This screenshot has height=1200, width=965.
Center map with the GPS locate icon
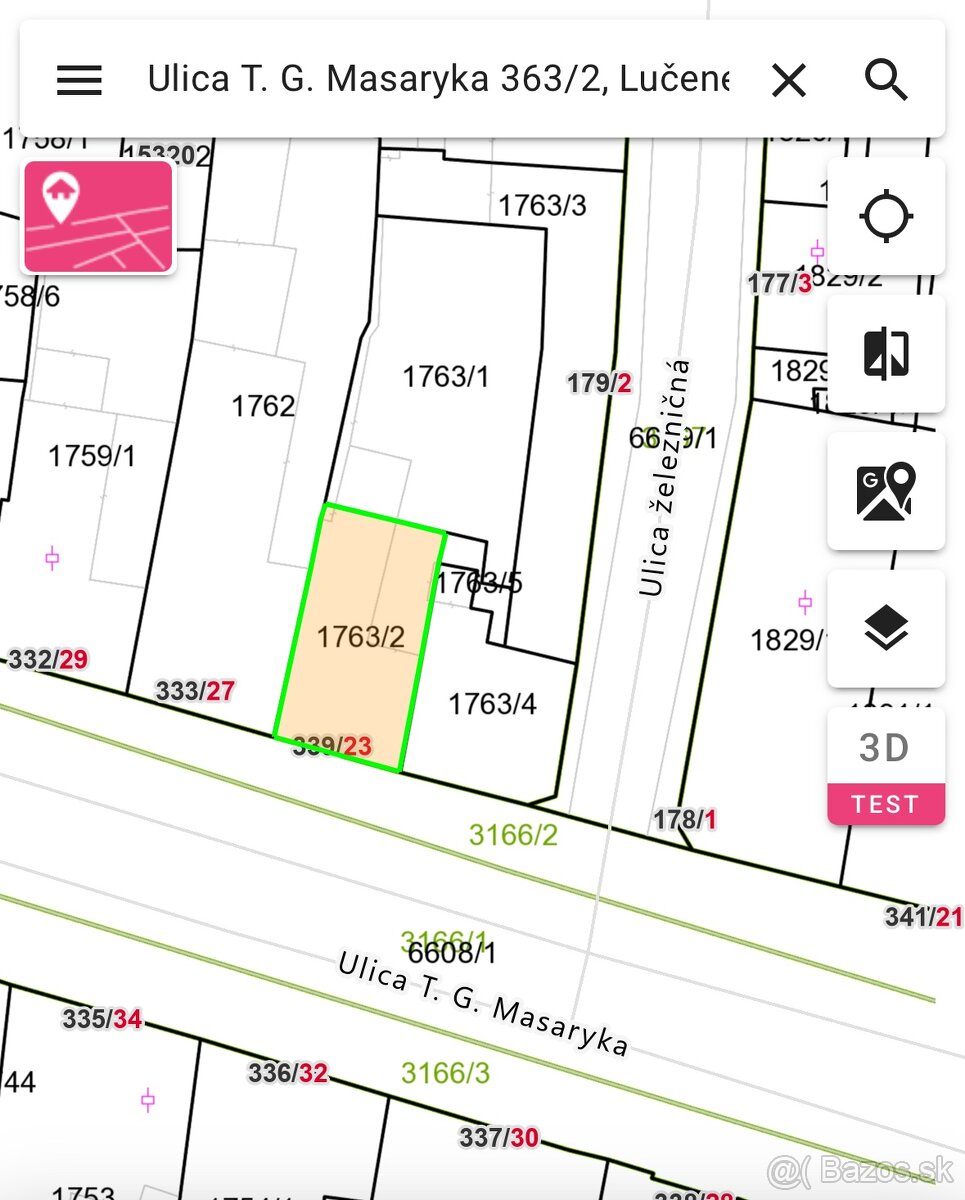tap(886, 216)
